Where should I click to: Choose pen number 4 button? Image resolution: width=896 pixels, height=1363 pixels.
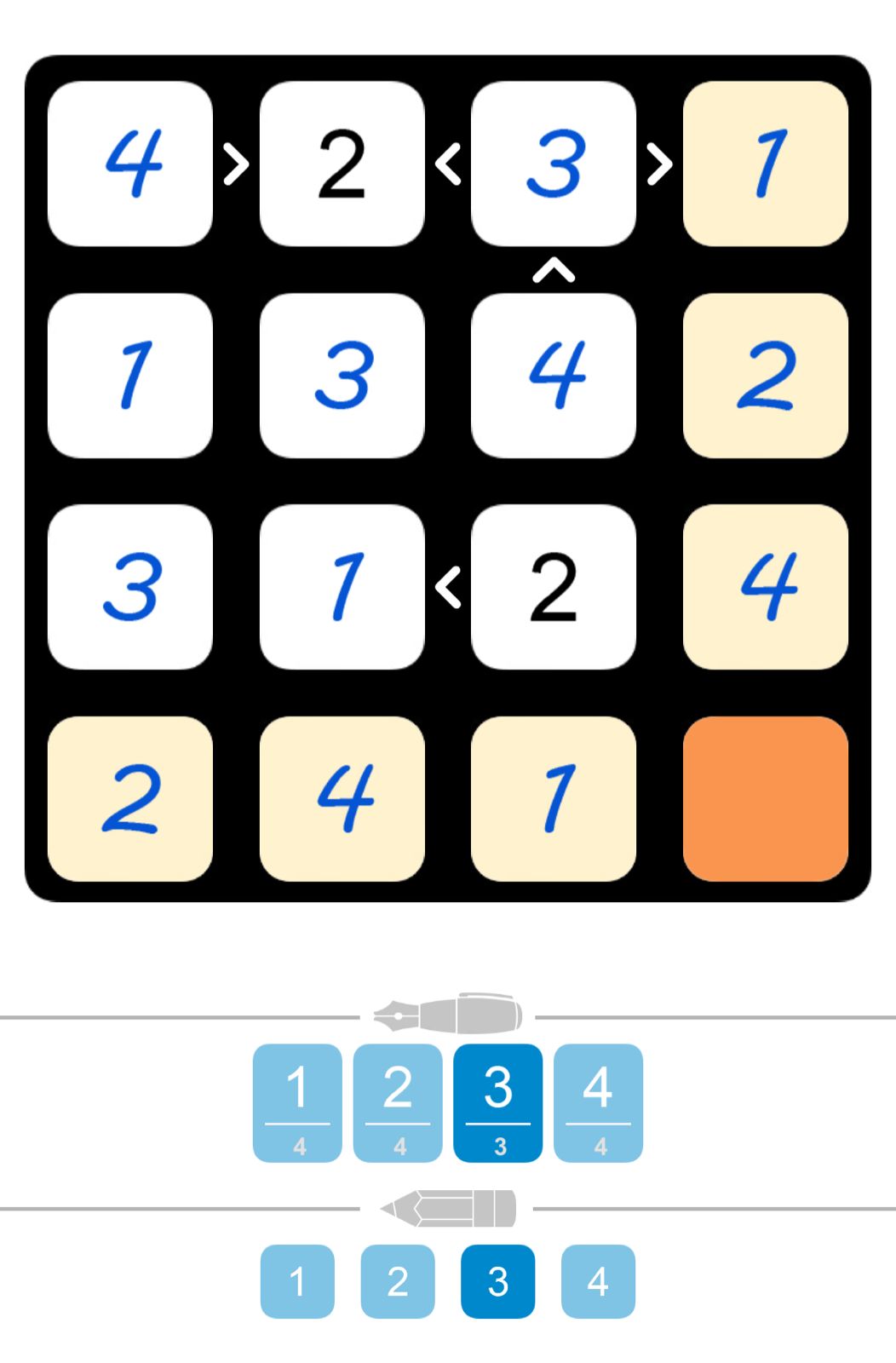[598, 1102]
